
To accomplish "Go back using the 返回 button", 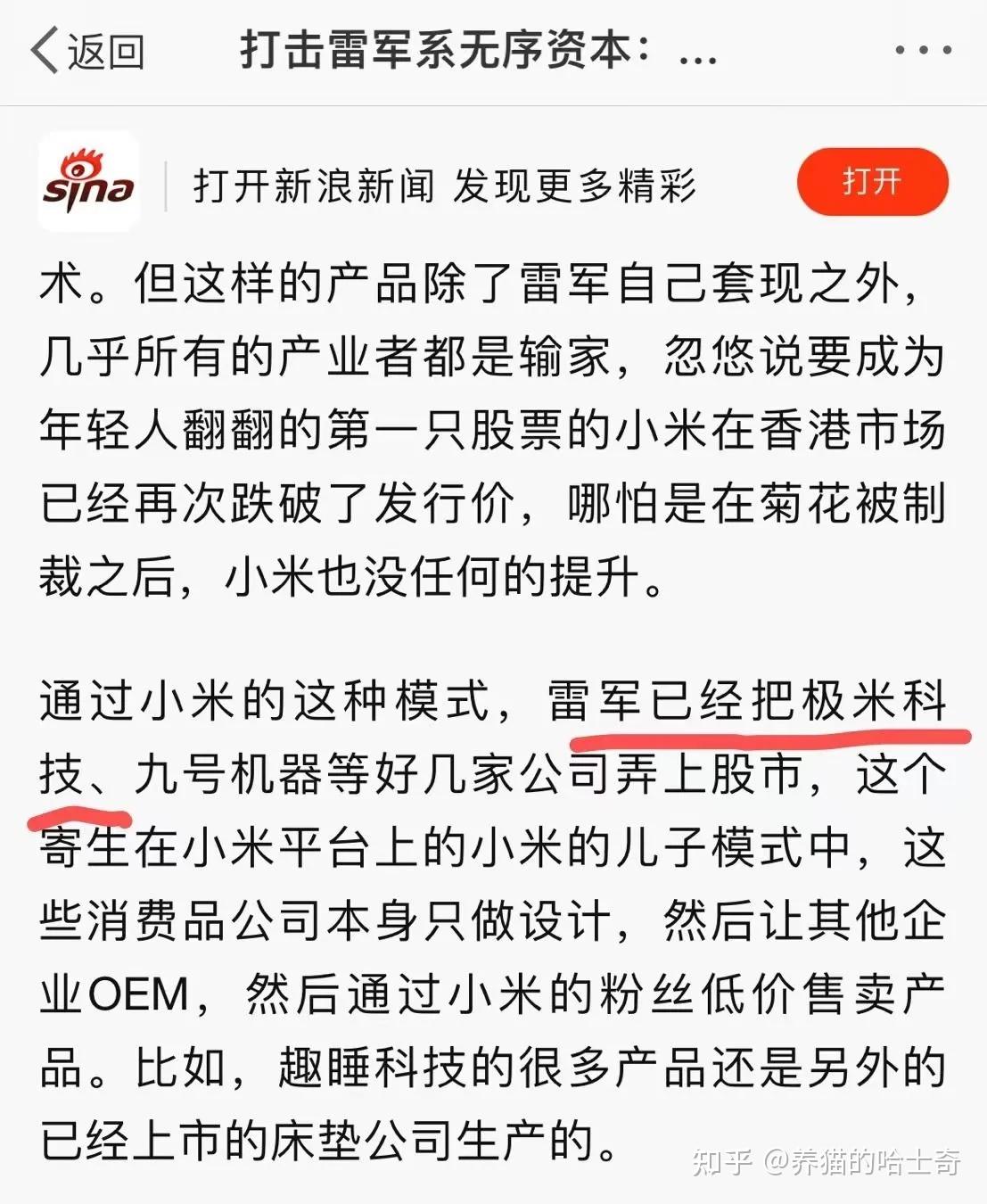I will 87,51.
